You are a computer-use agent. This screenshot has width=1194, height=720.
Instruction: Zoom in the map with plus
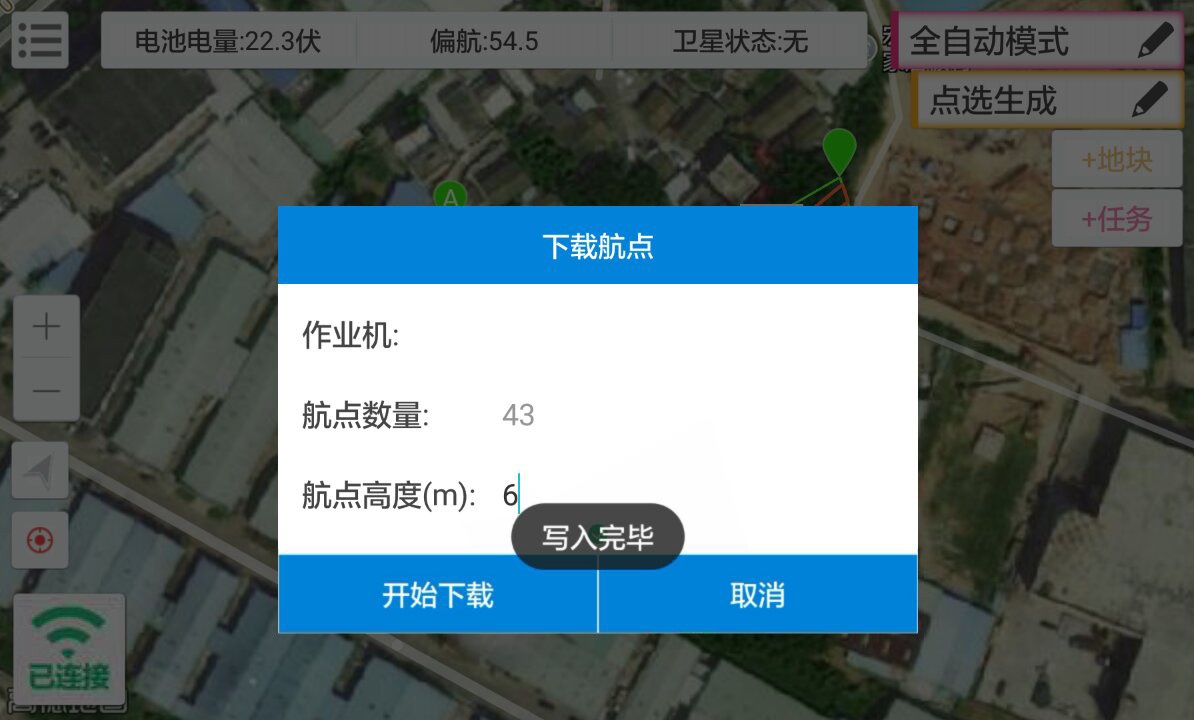(46, 327)
